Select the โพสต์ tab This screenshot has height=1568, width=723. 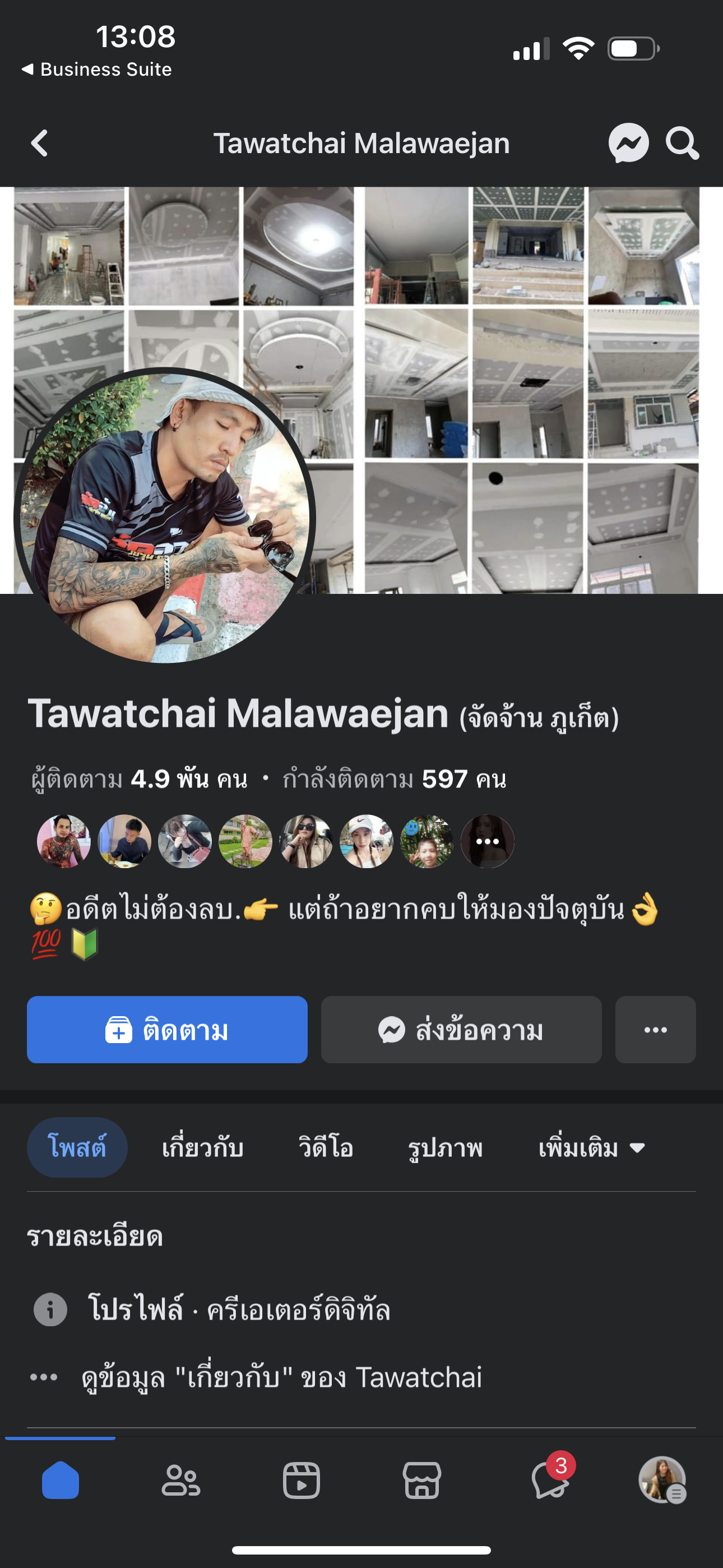click(x=77, y=1148)
